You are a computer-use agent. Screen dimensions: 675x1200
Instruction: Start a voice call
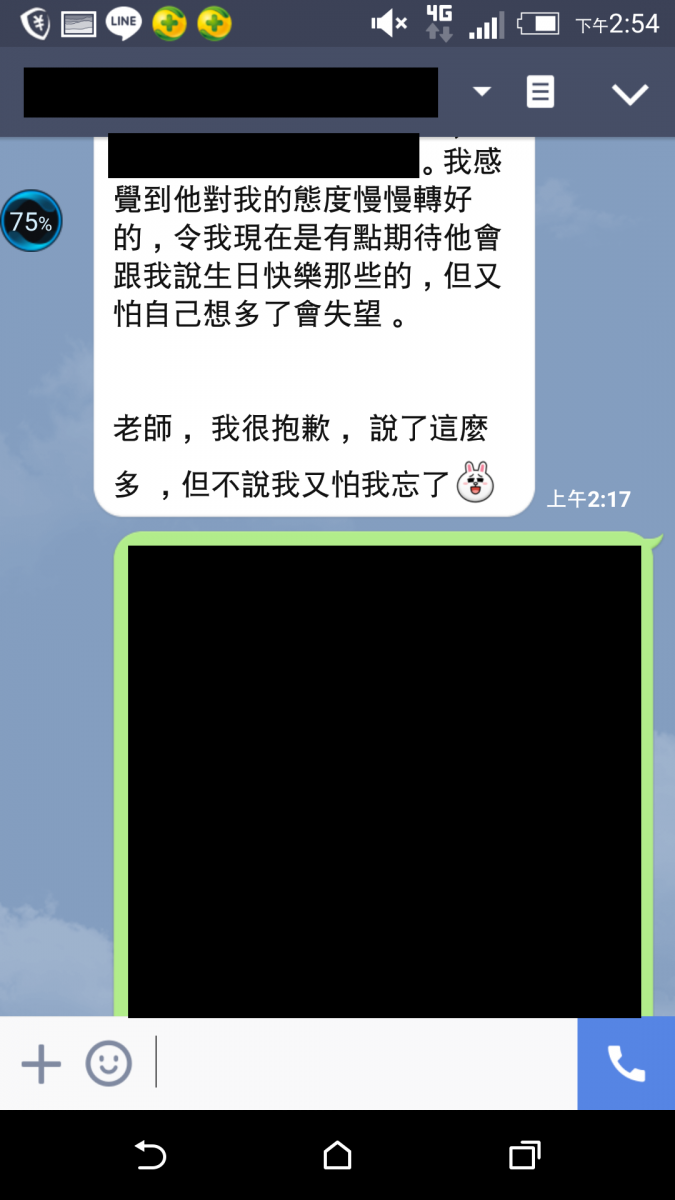point(626,1064)
